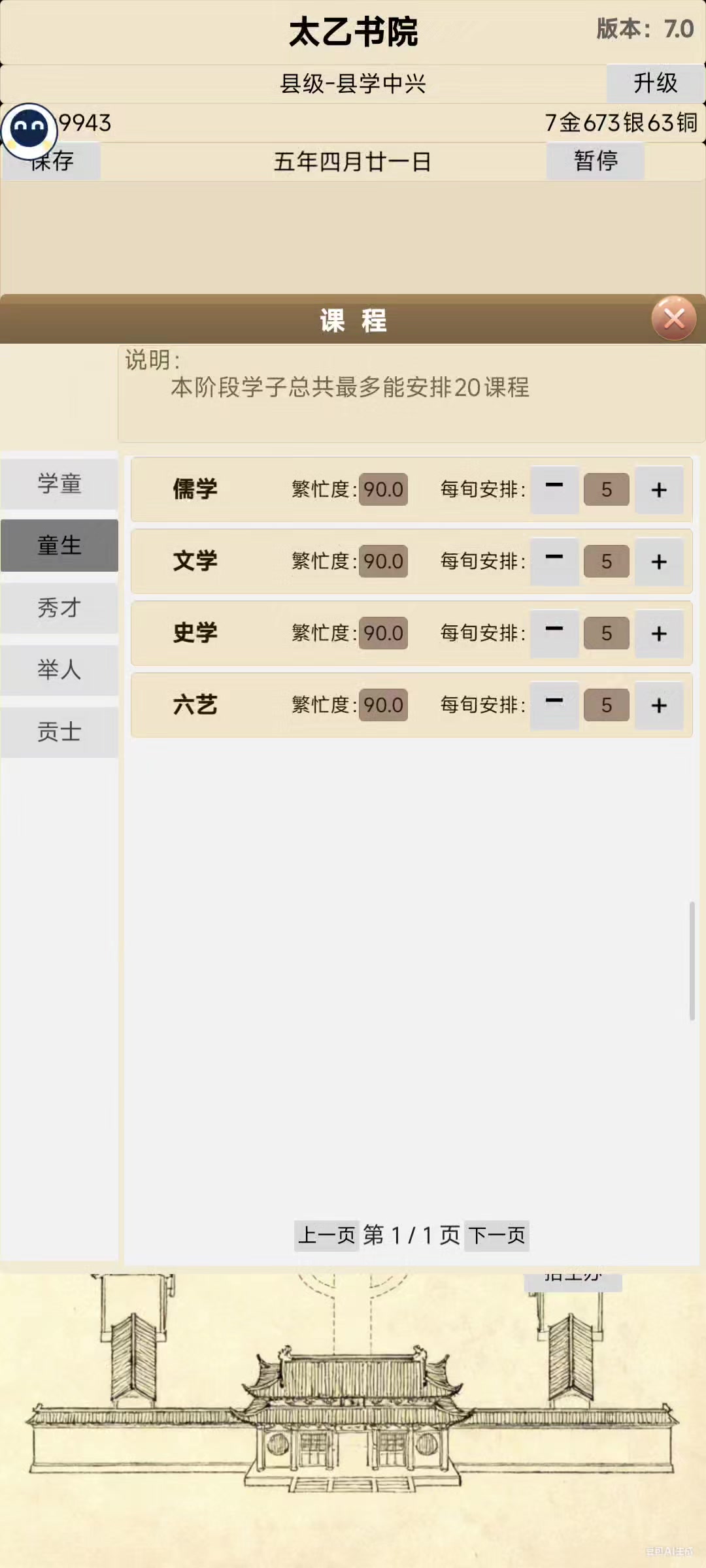This screenshot has height=1568, width=706.
Task: Increase 六艺 lessons per period
Action: click(x=659, y=705)
